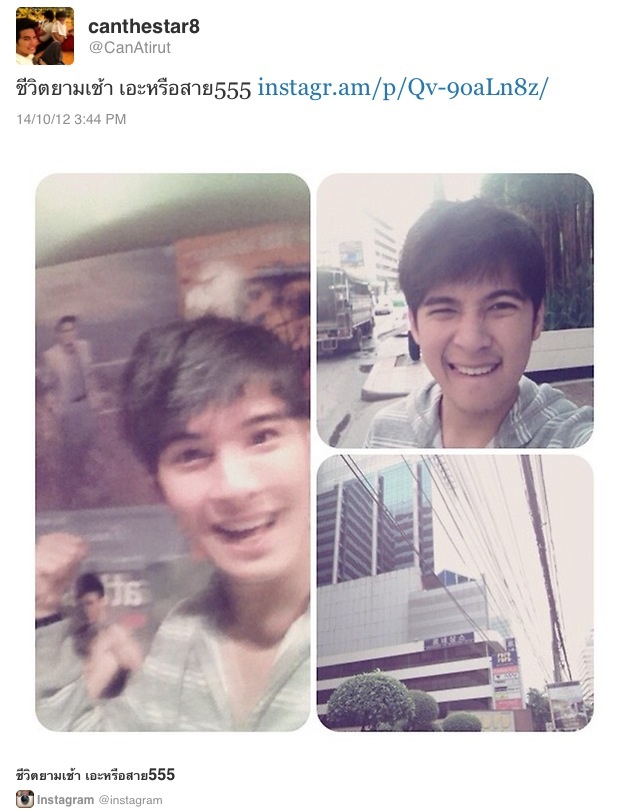Open canthestar8's profile picture
The width and height of the screenshot is (618, 811).
[x=44, y=36]
